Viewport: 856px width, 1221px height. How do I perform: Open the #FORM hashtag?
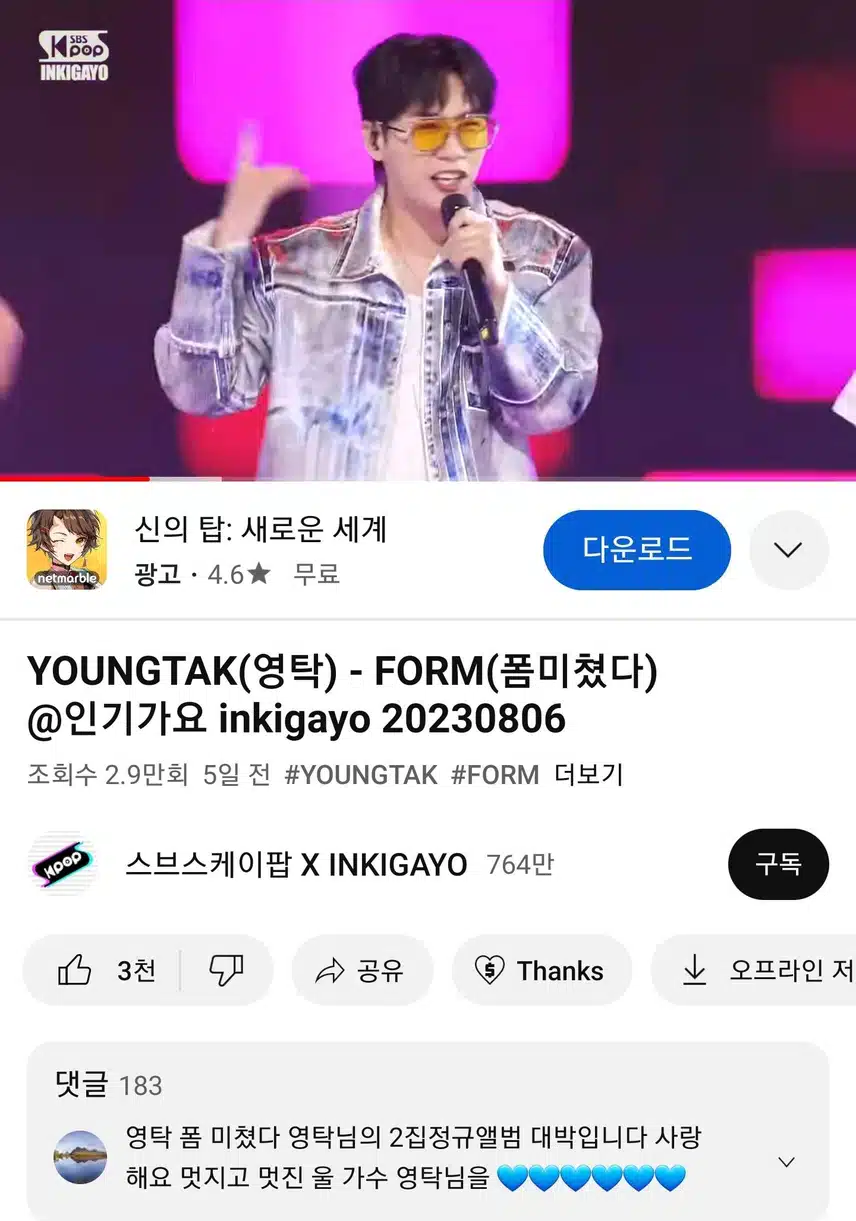(495, 775)
